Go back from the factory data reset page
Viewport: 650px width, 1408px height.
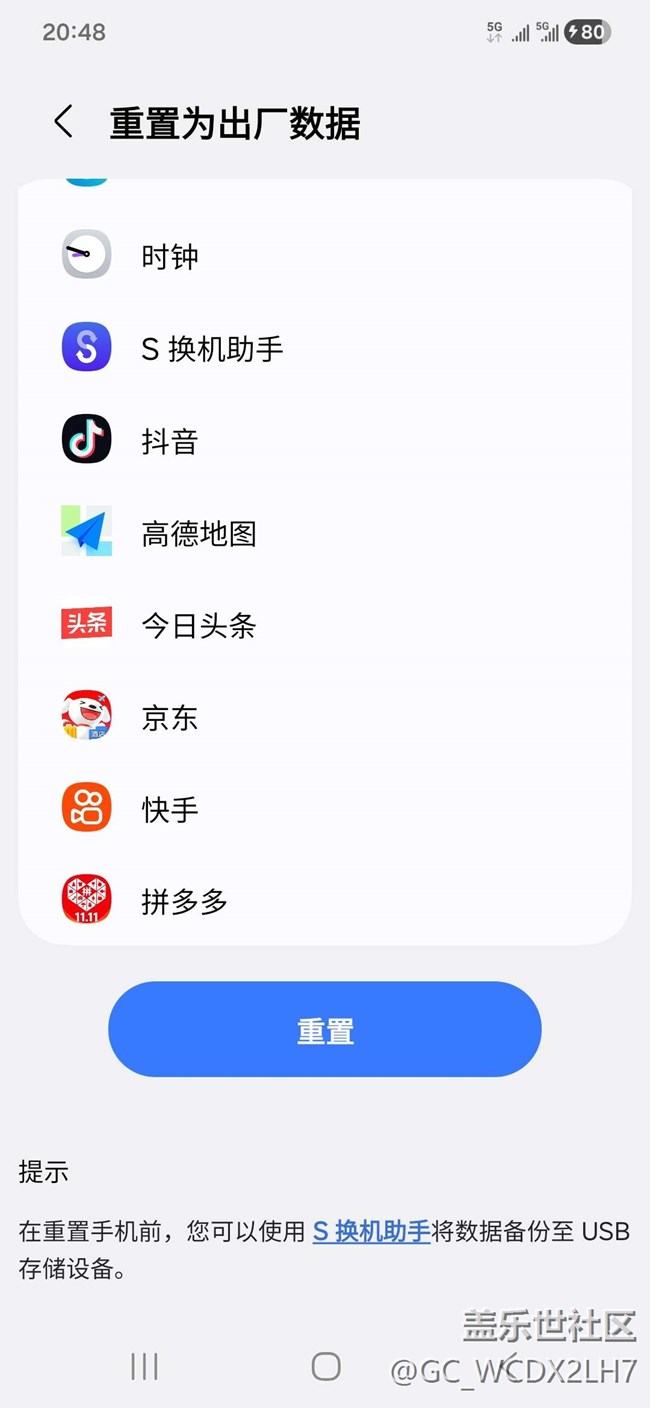pyautogui.click(x=63, y=123)
